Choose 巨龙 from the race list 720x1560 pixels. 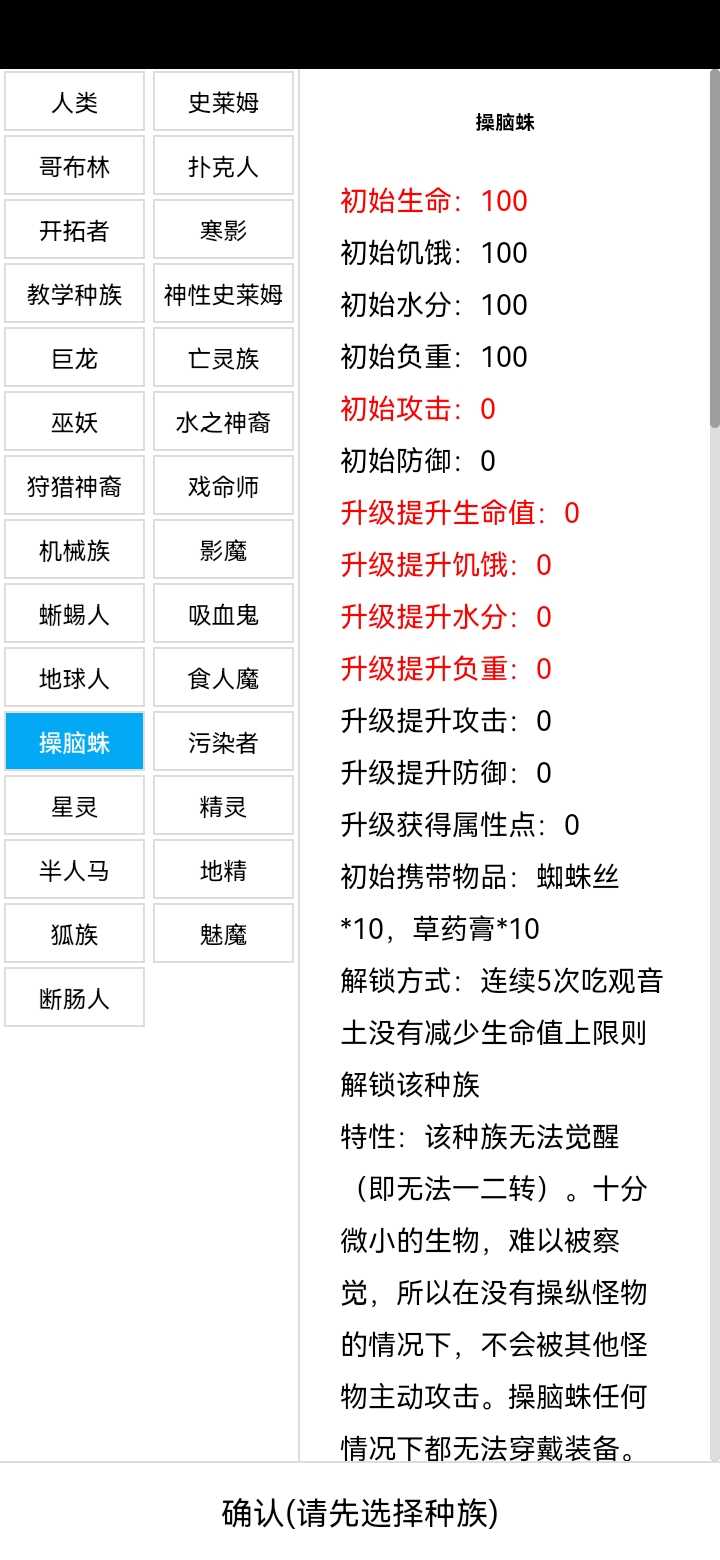(x=75, y=357)
